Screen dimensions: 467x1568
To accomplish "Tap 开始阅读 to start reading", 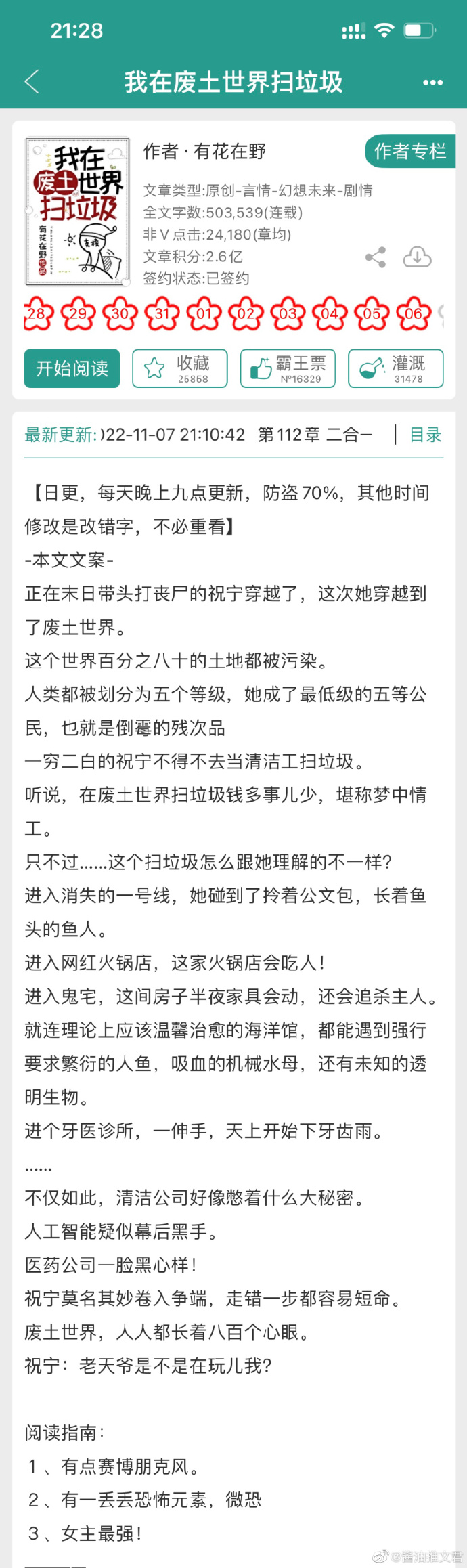I will click(72, 368).
